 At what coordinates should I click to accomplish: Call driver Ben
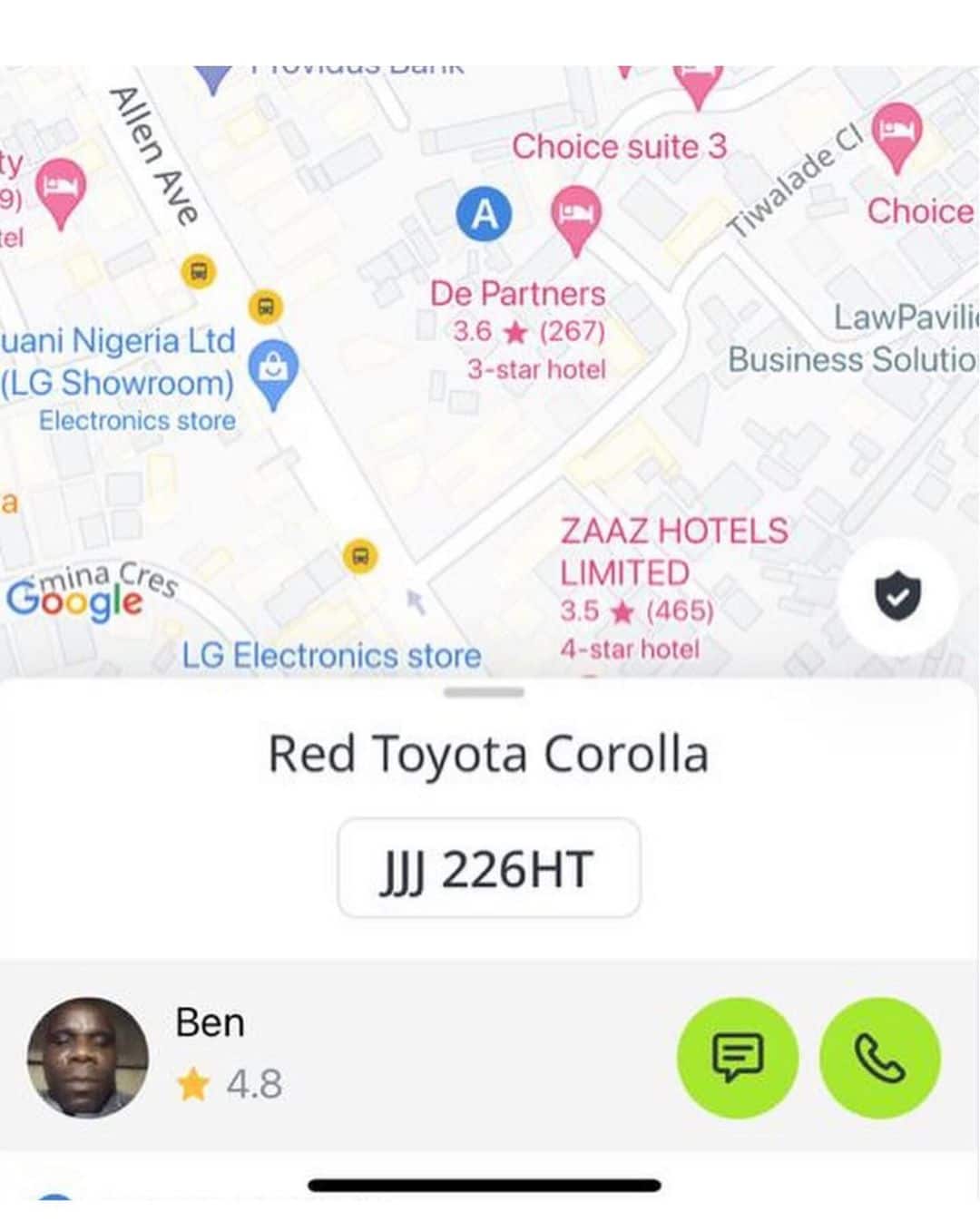(x=879, y=1058)
